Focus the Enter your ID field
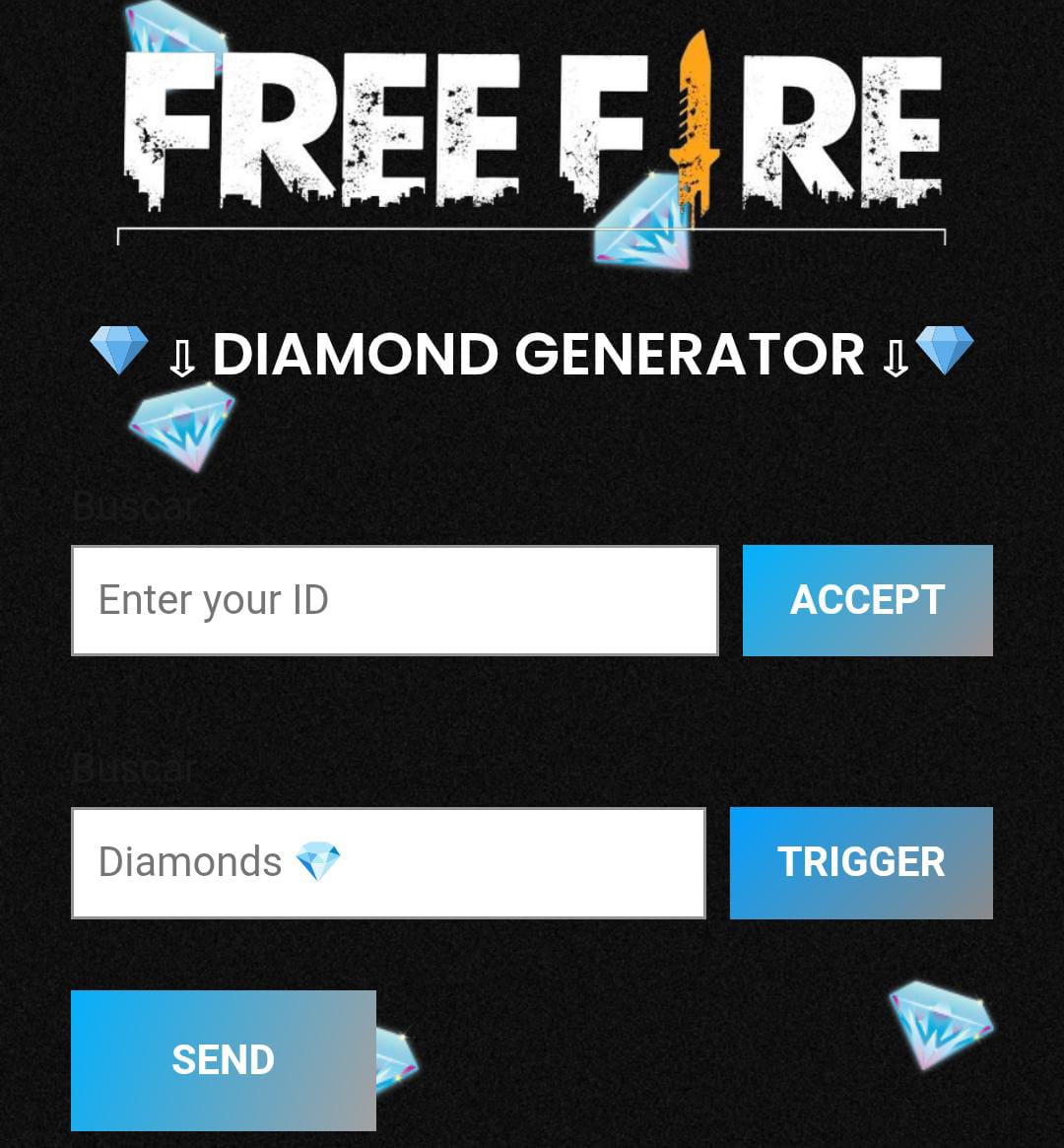Screen dimensions: 1064x1148 coord(394,600)
